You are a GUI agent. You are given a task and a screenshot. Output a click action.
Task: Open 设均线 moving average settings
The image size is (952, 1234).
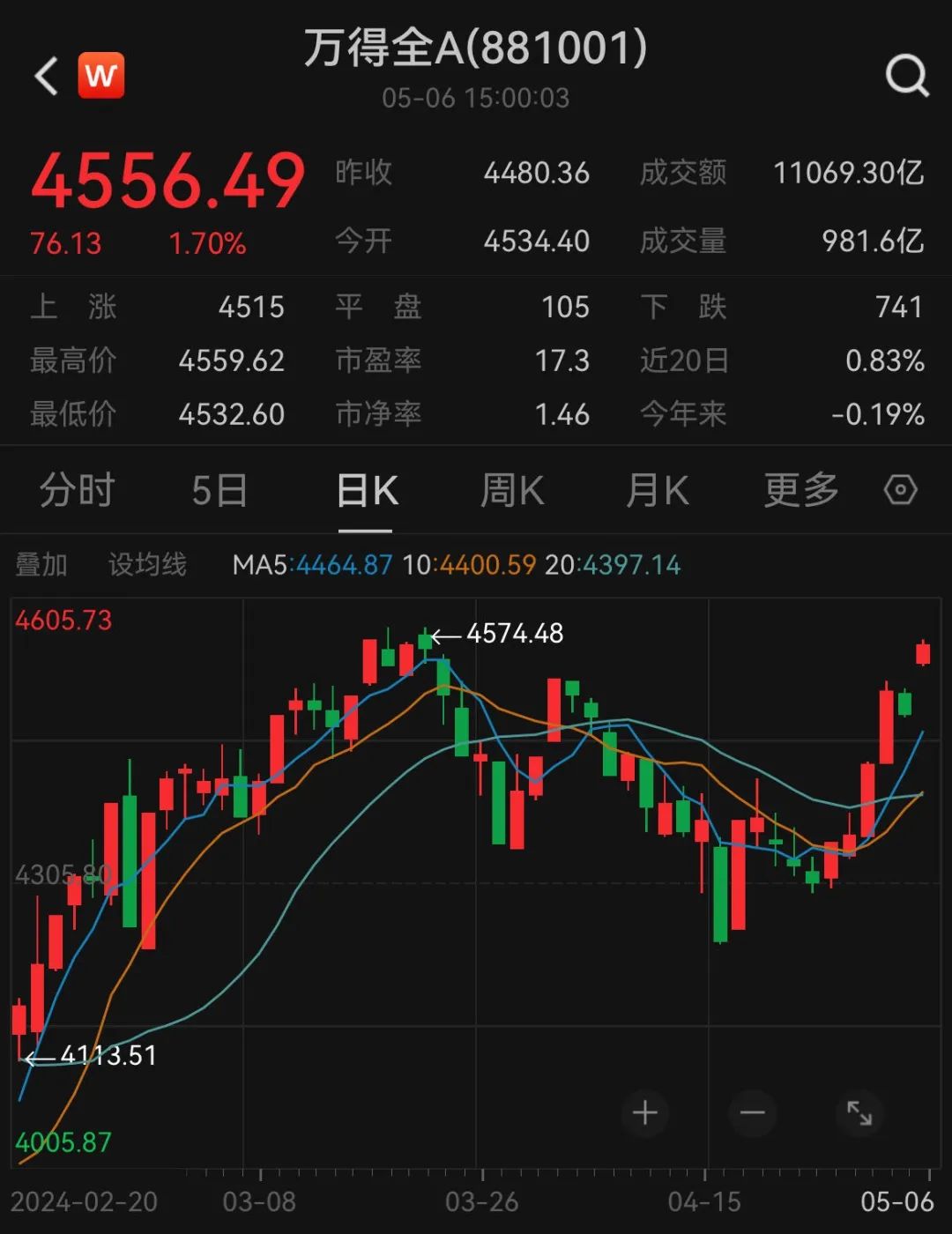click(147, 565)
